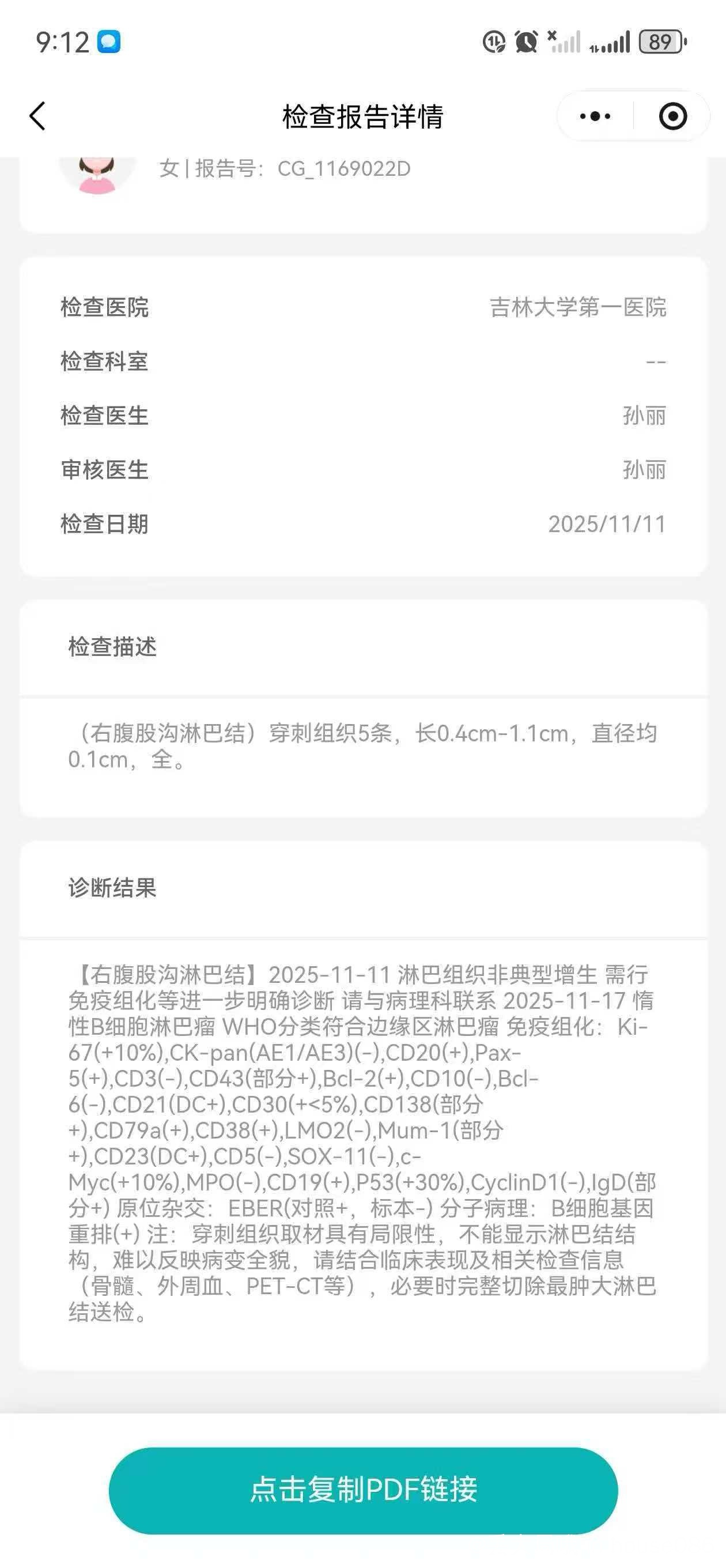
Task: Go back using the top-left arrow
Action: tap(37, 116)
